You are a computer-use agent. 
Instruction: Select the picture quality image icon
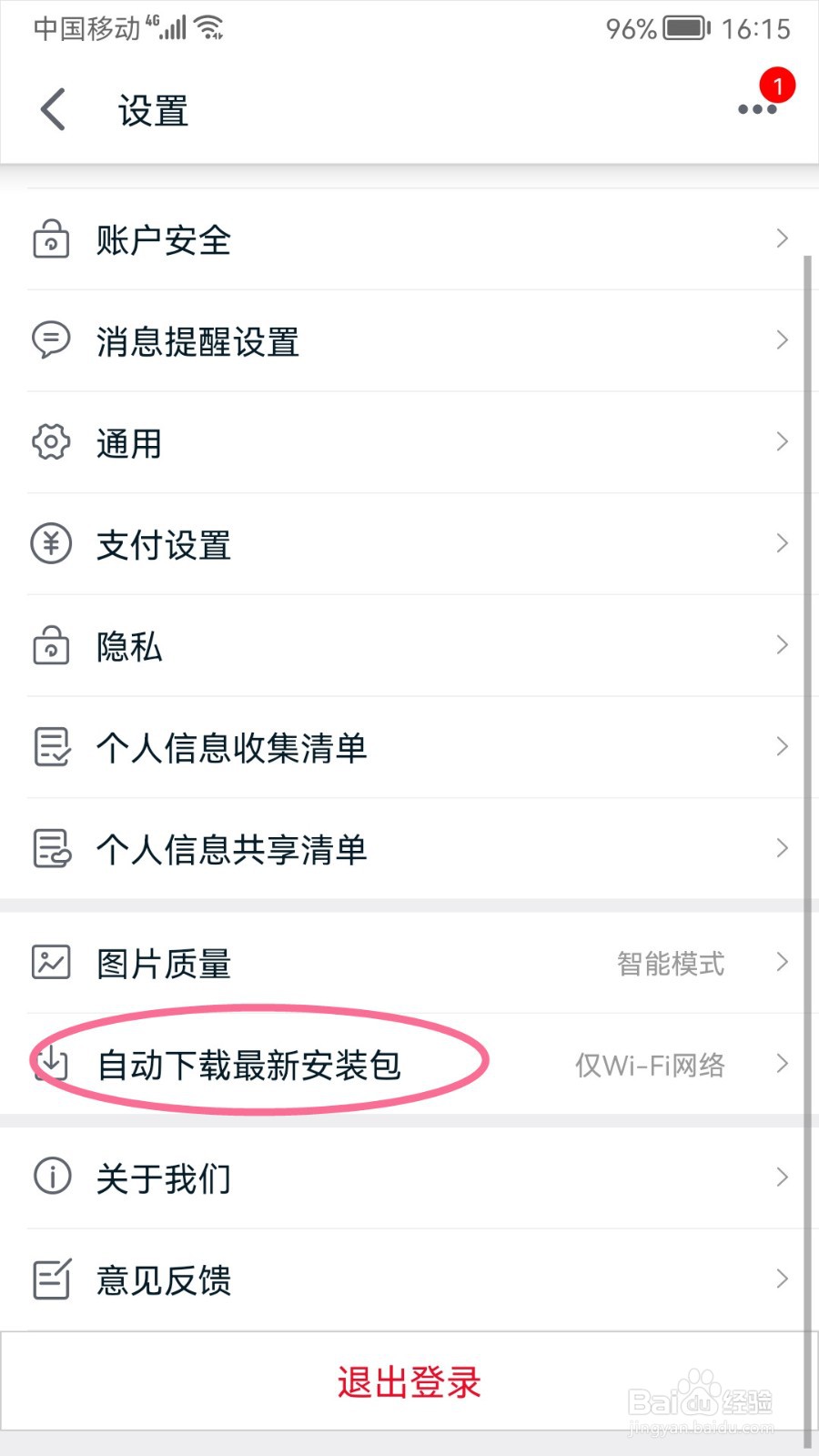tap(51, 962)
